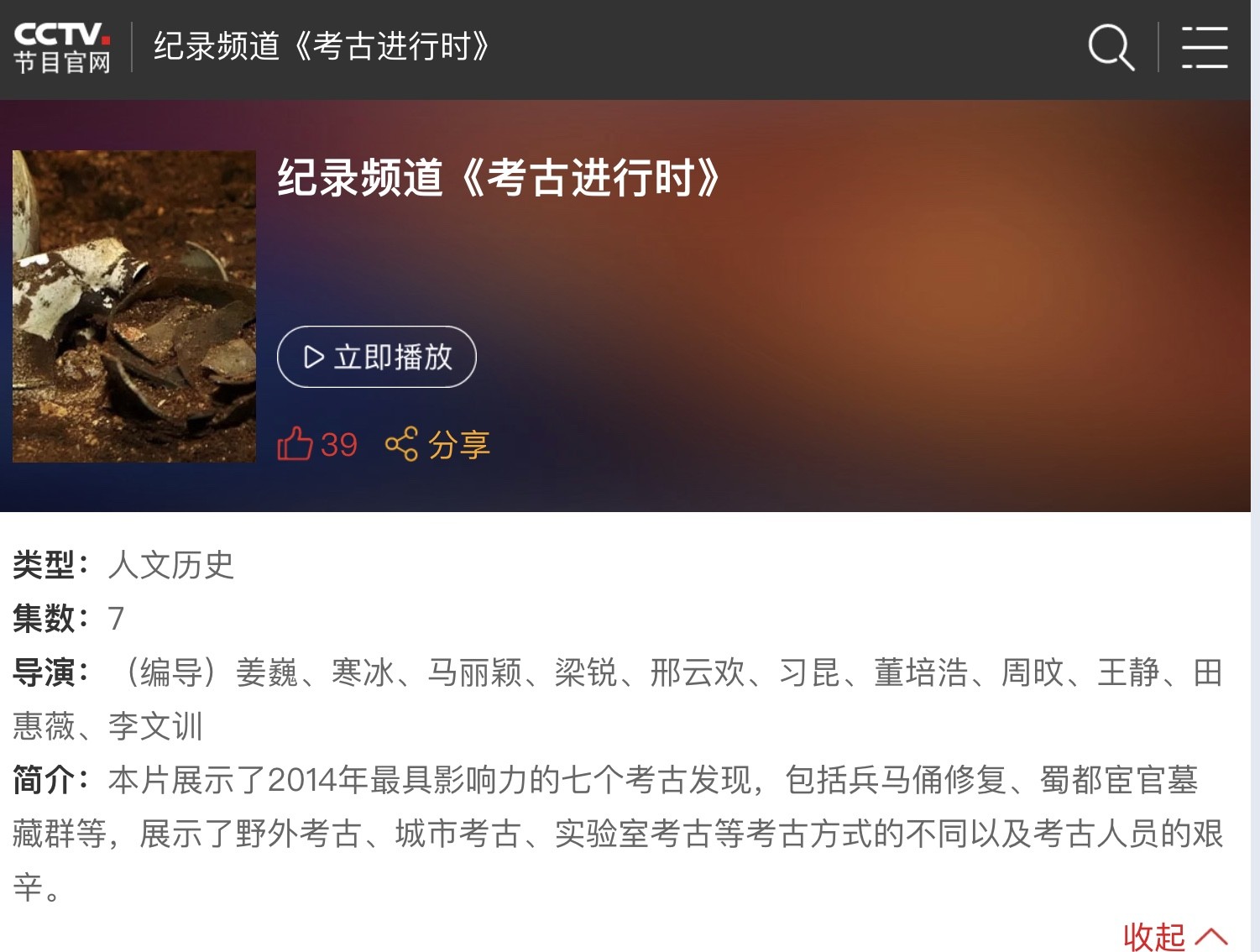Screen dimensions: 1260x952
Task: Open the program cover thumbnail
Action: tap(134, 306)
